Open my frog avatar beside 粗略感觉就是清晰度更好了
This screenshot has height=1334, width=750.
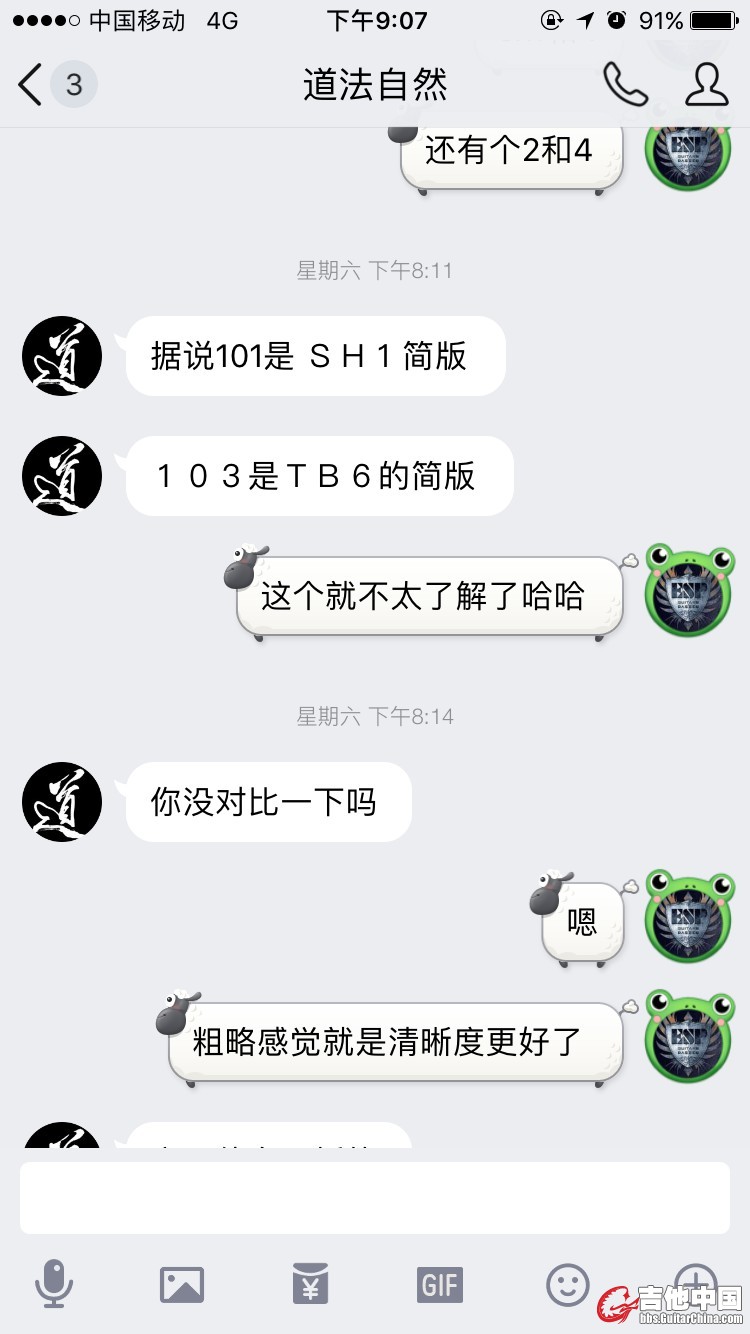point(688,1037)
